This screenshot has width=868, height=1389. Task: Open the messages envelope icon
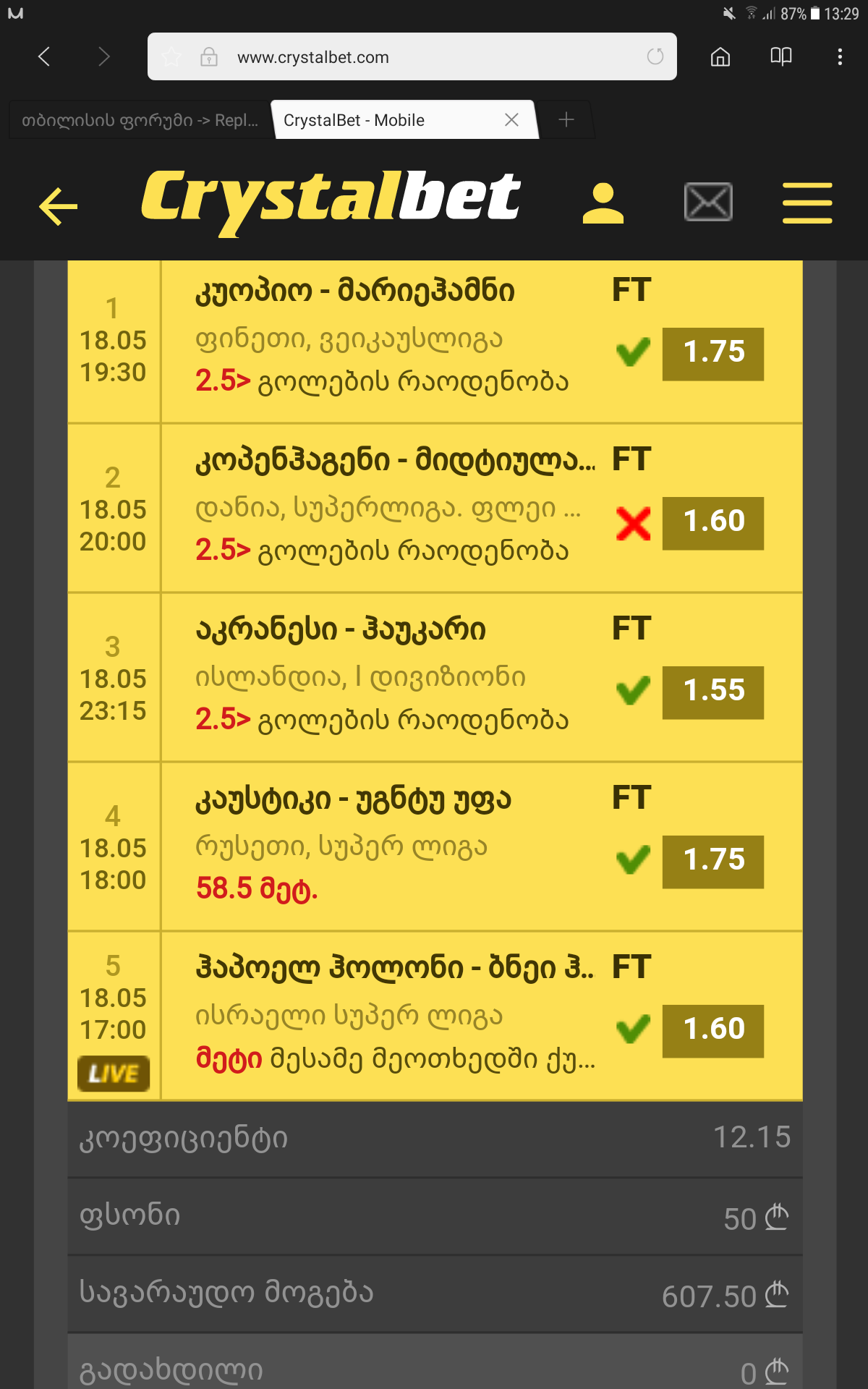click(708, 203)
